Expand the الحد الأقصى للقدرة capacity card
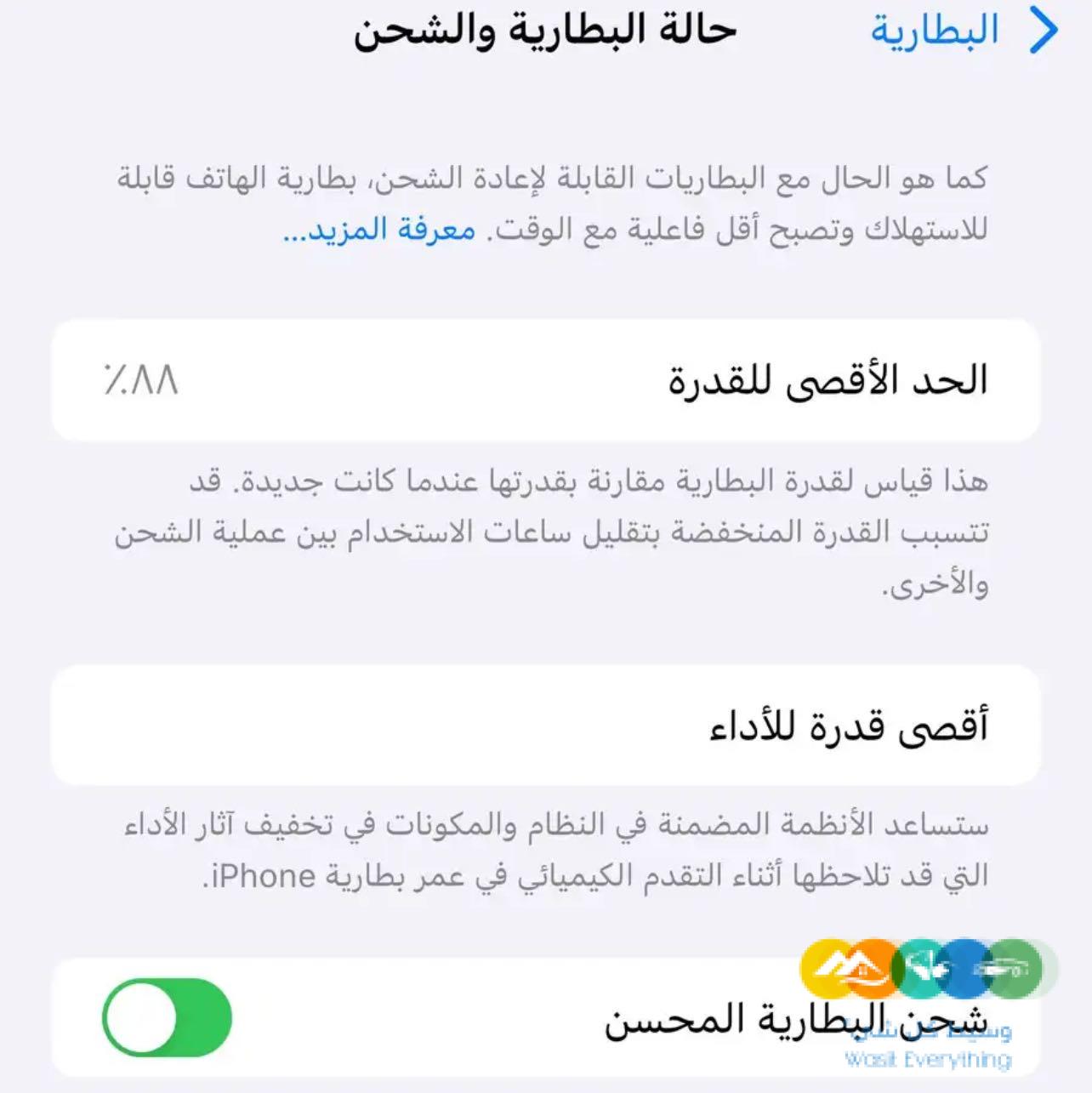 544,383
